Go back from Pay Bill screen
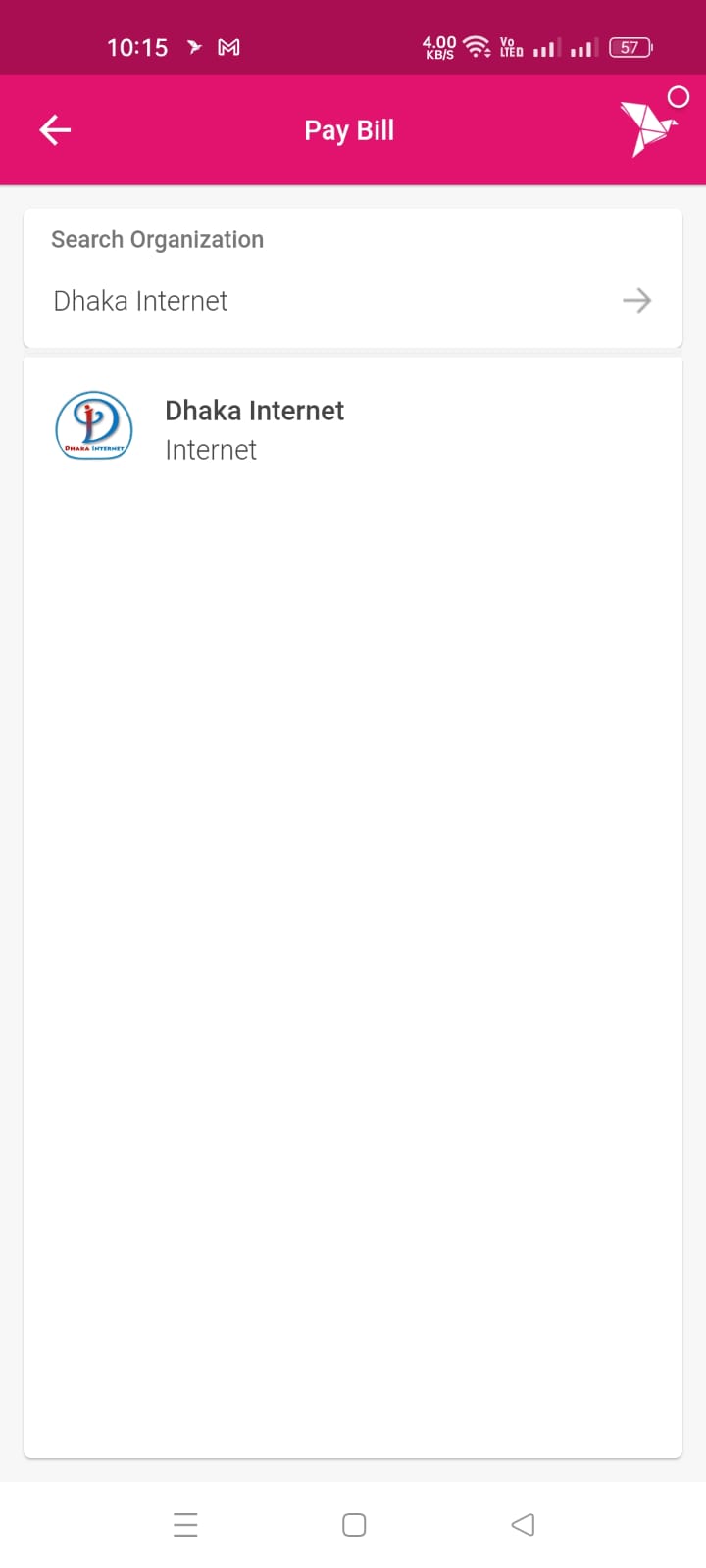This screenshot has height=1568, width=706. (55, 129)
